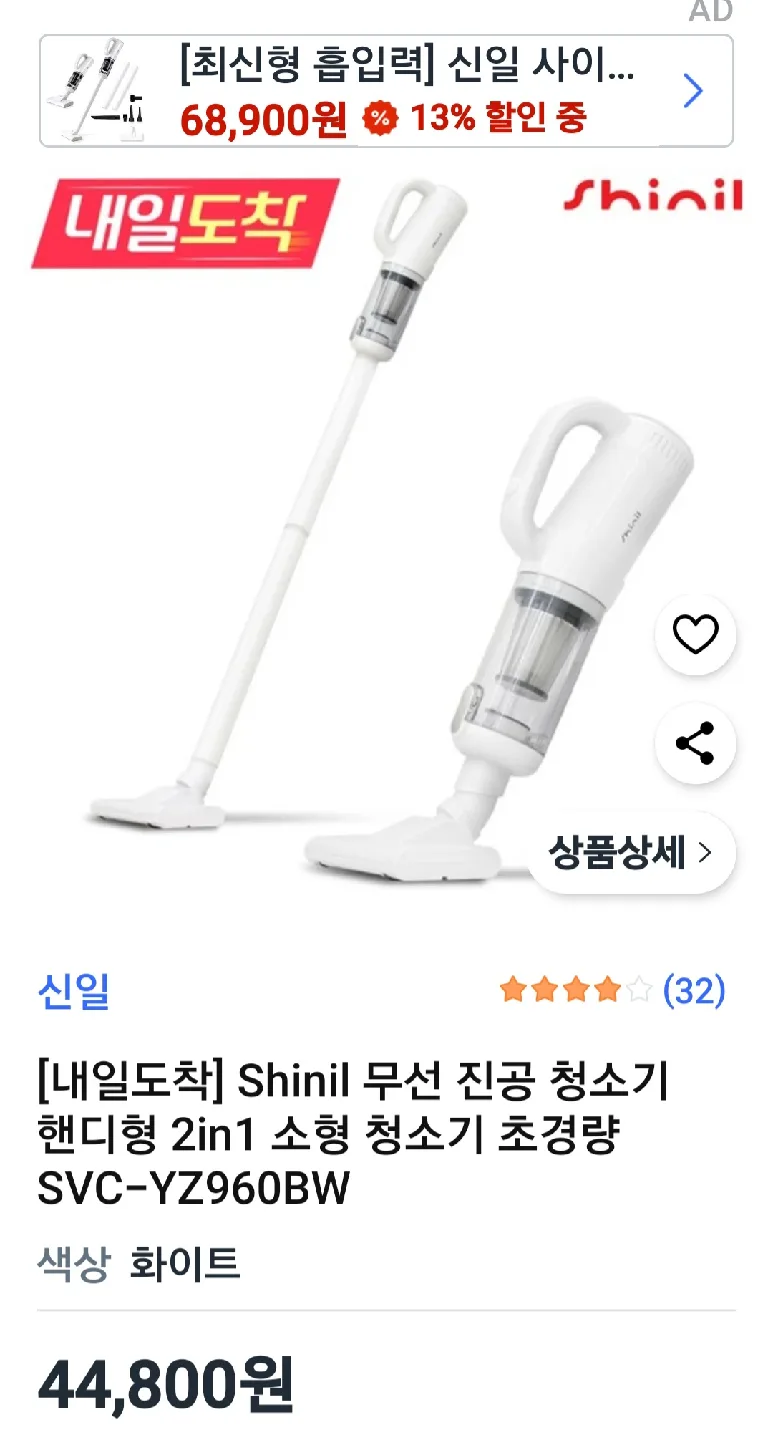Enlarge the vacuum cleaner product image
The height and width of the screenshot is (1440, 773).
click(x=380, y=540)
